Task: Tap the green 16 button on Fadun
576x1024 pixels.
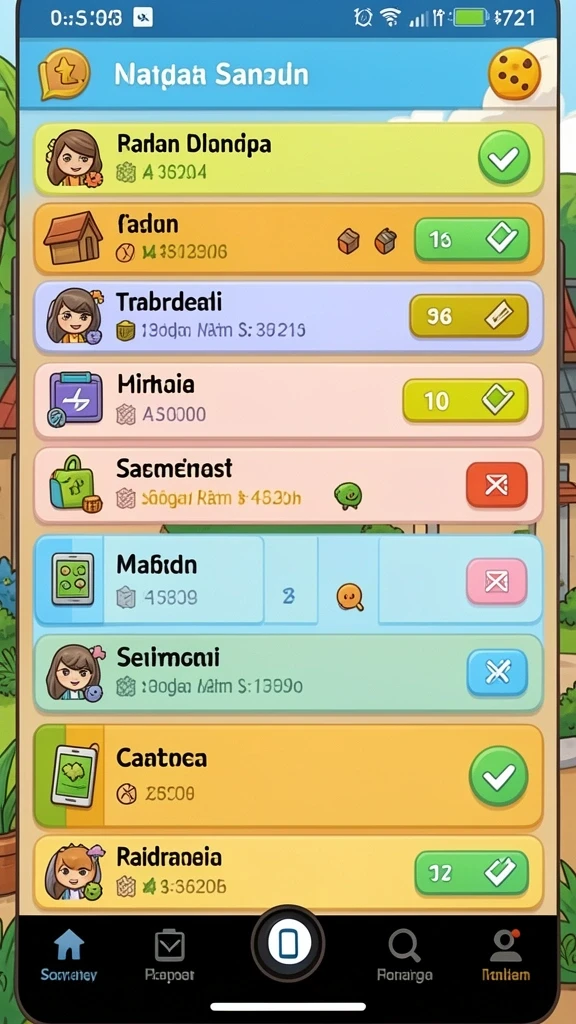Action: (x=472, y=240)
